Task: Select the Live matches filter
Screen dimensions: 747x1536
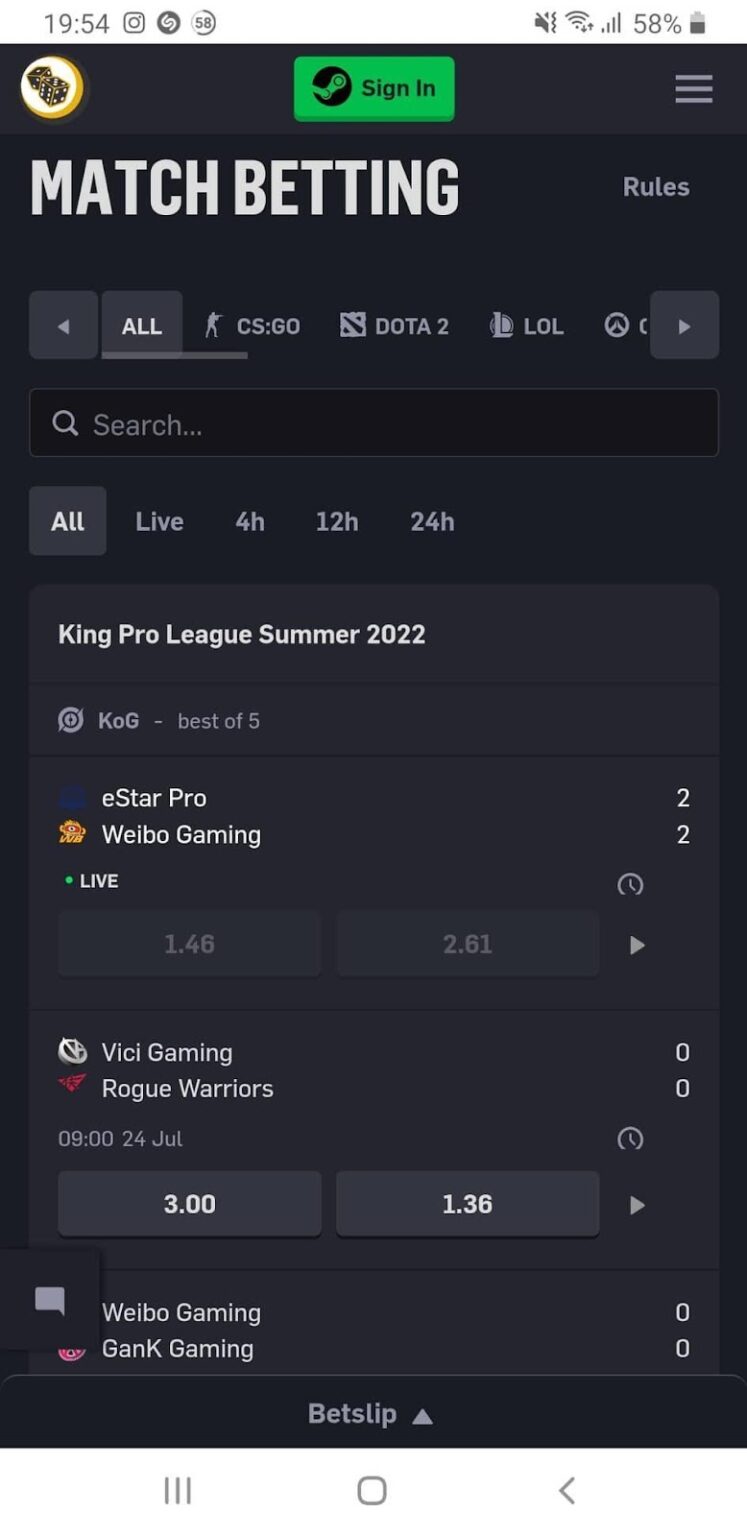Action: 158,521
